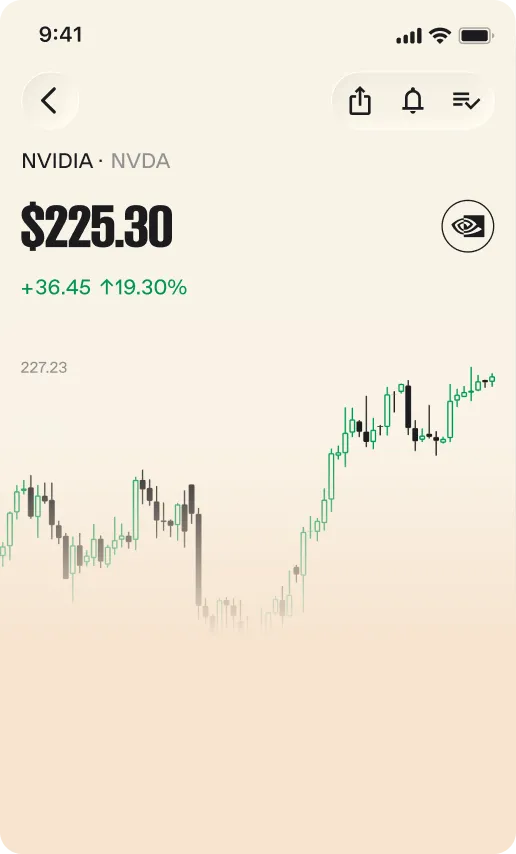Viewport: 516px width, 854px height.
Task: Share the NVIDIA stock page
Action: coord(360,101)
